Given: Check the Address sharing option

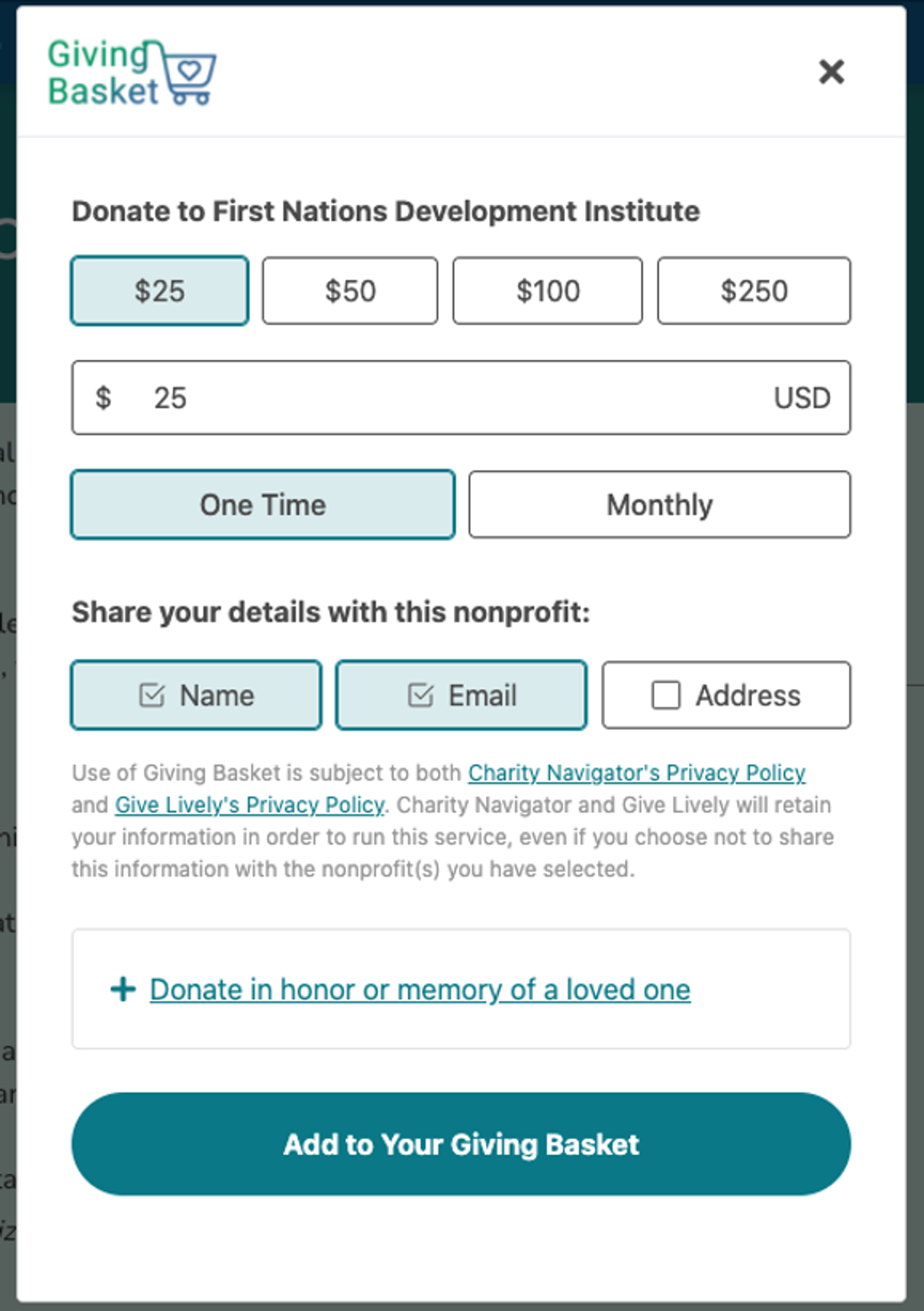Looking at the screenshot, I should pos(726,695).
